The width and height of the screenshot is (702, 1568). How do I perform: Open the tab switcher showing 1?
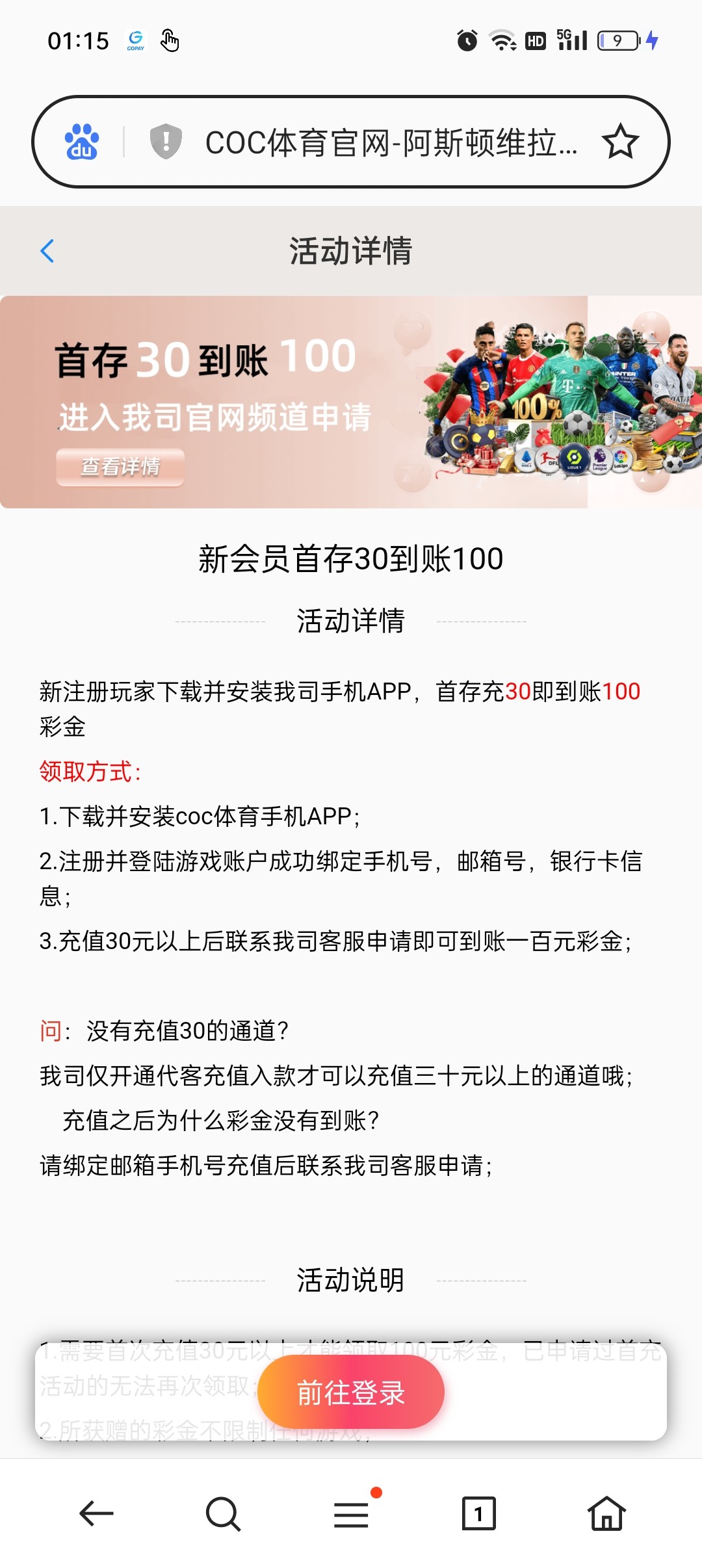click(x=478, y=1513)
